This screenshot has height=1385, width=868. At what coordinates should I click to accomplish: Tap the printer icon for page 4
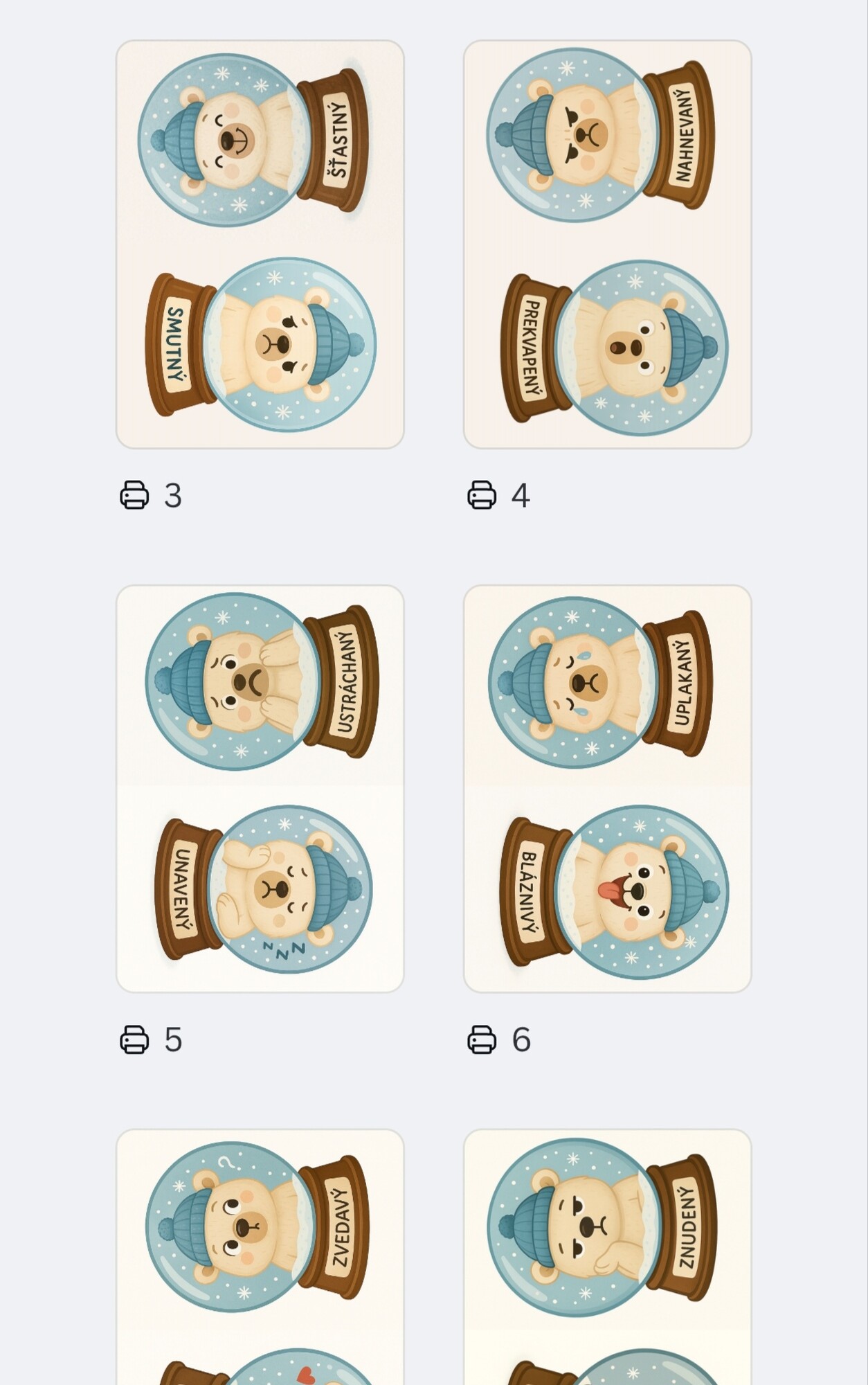point(482,495)
